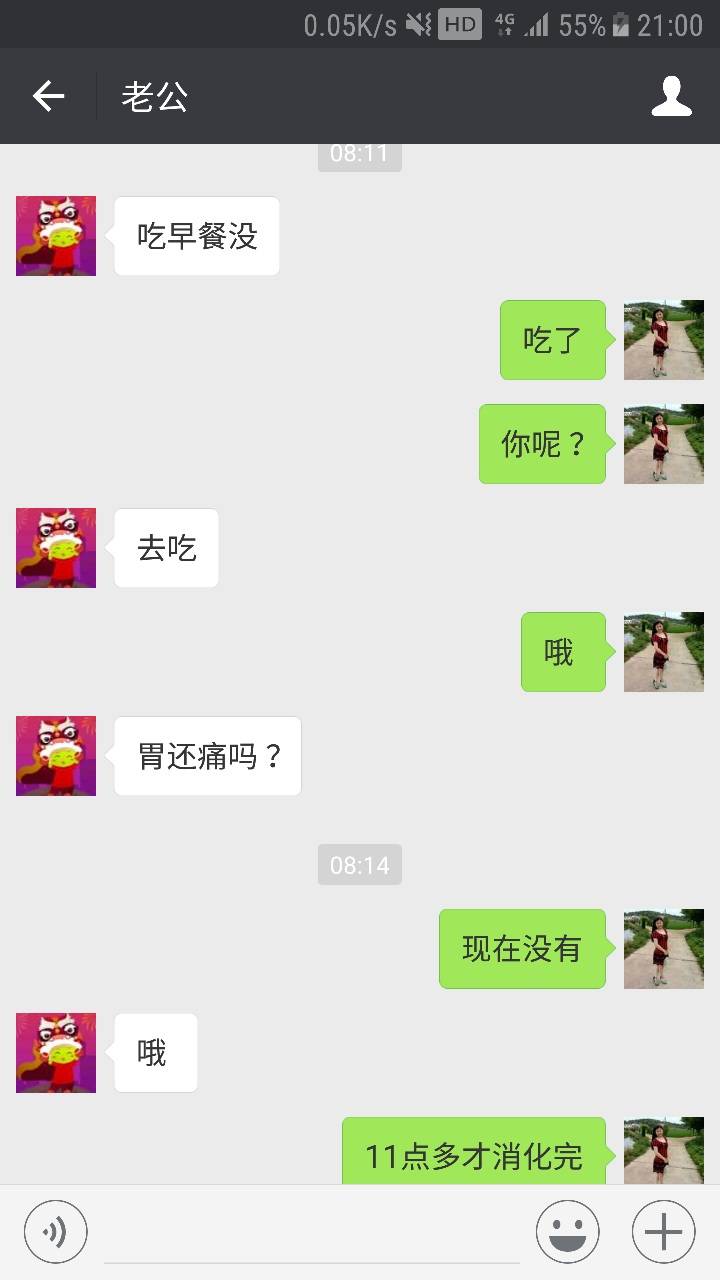Tap my avatar next to 吃了

pyautogui.click(x=663, y=340)
